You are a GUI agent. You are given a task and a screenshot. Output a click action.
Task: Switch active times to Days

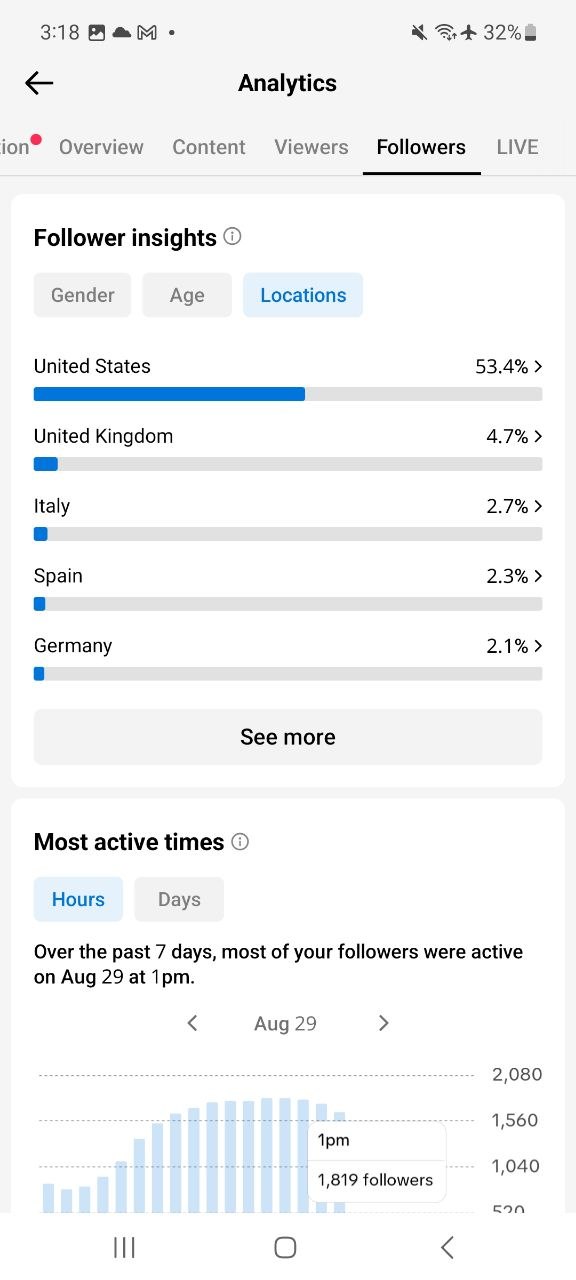[x=179, y=899]
